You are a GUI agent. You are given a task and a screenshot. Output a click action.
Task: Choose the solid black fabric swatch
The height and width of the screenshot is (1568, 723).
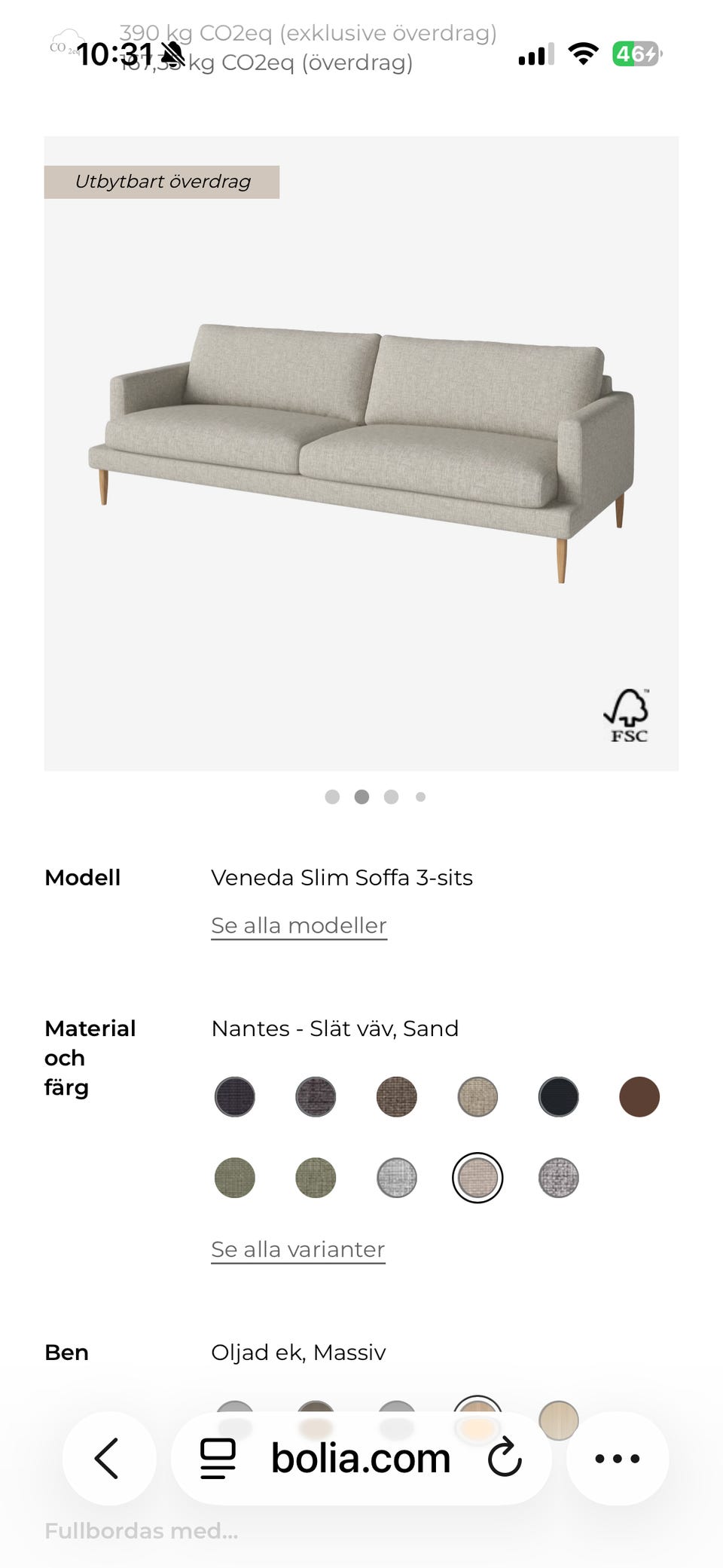coord(558,1096)
